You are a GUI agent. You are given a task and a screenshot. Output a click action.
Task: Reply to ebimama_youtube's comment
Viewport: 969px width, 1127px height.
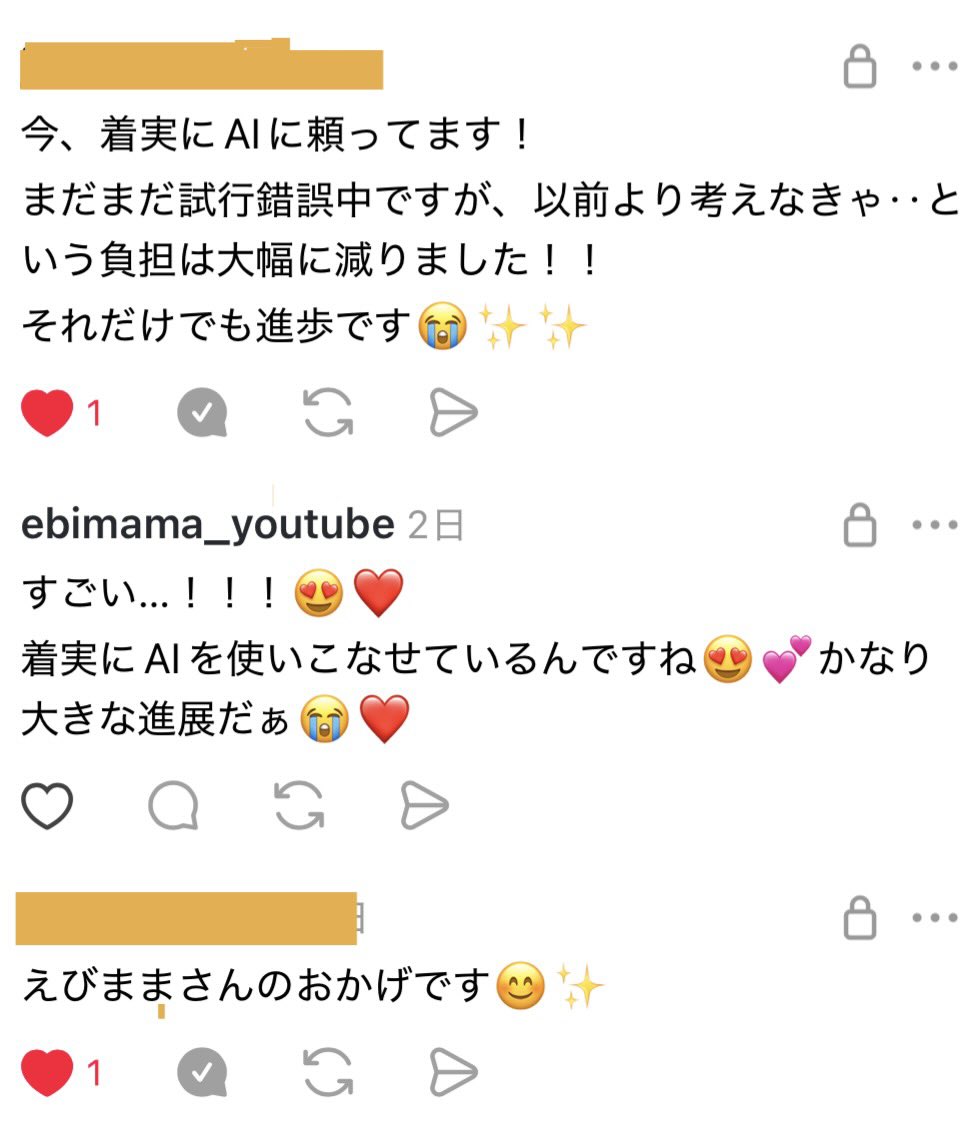174,806
